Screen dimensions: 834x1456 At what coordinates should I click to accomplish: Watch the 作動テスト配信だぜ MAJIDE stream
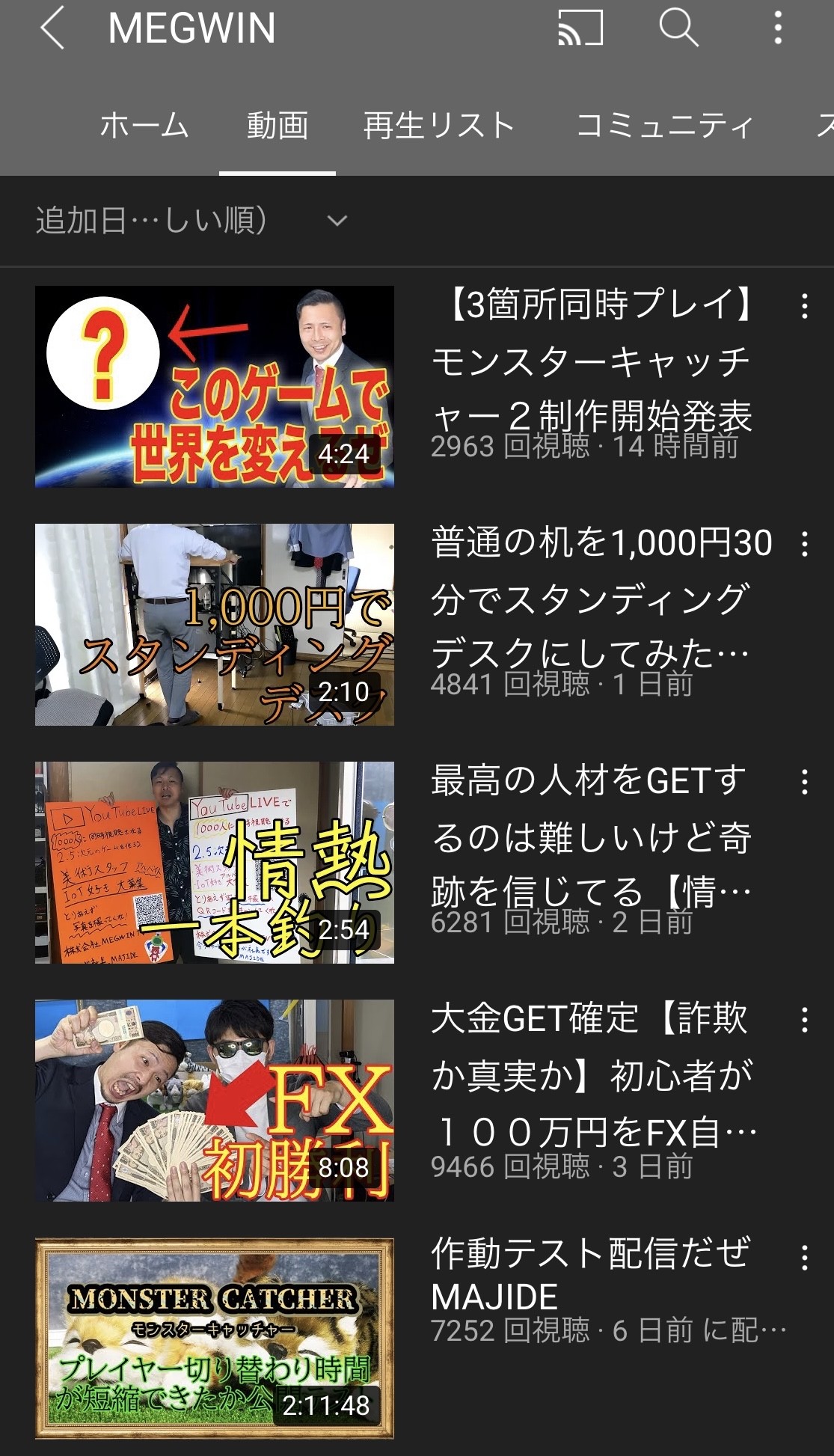215,1338
